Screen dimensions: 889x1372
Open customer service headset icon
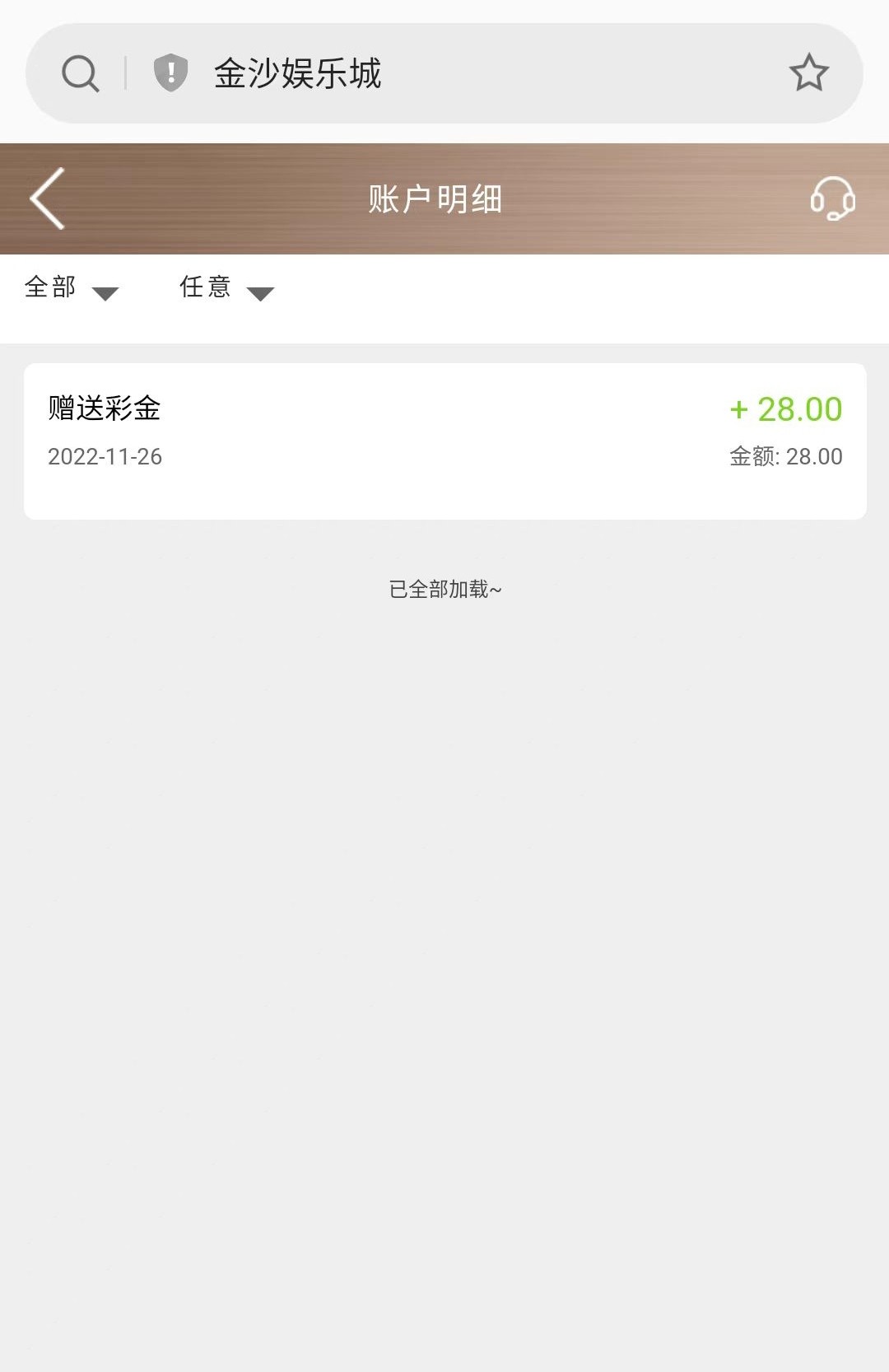coord(832,198)
